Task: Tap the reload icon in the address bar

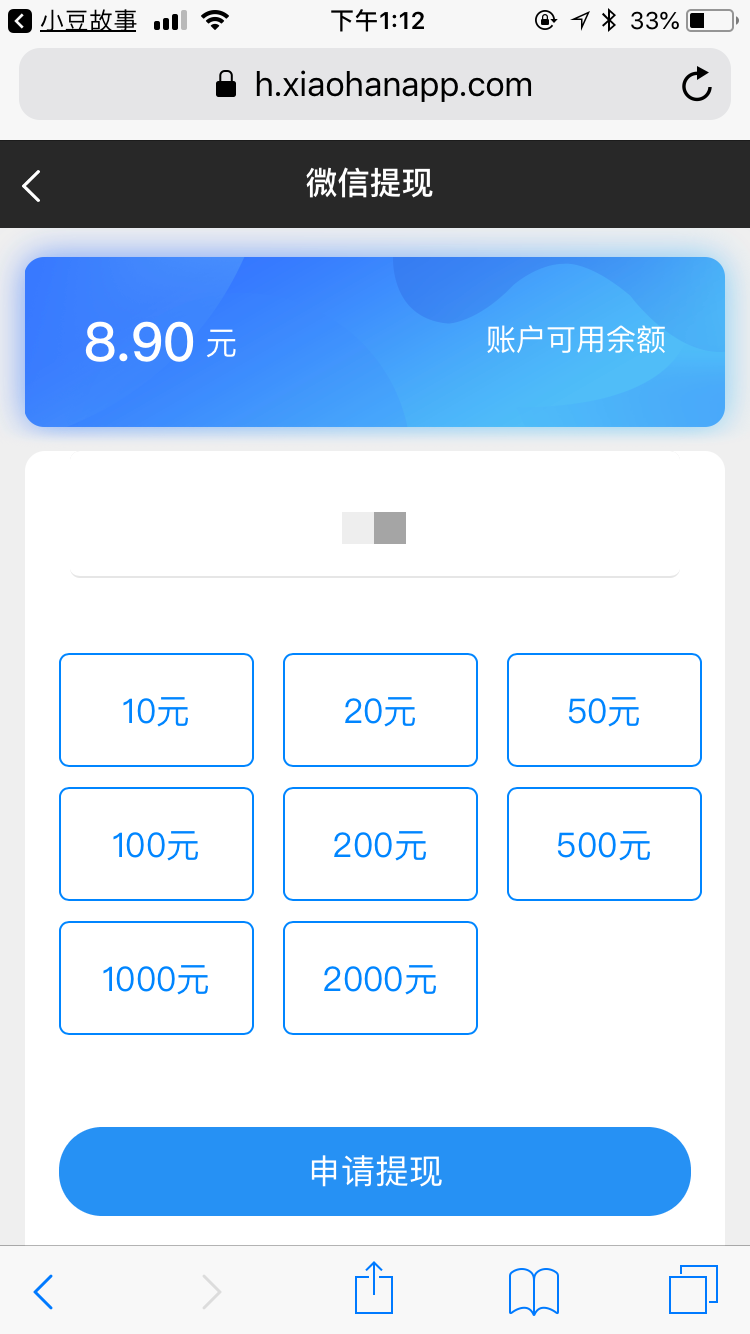Action: (x=697, y=85)
